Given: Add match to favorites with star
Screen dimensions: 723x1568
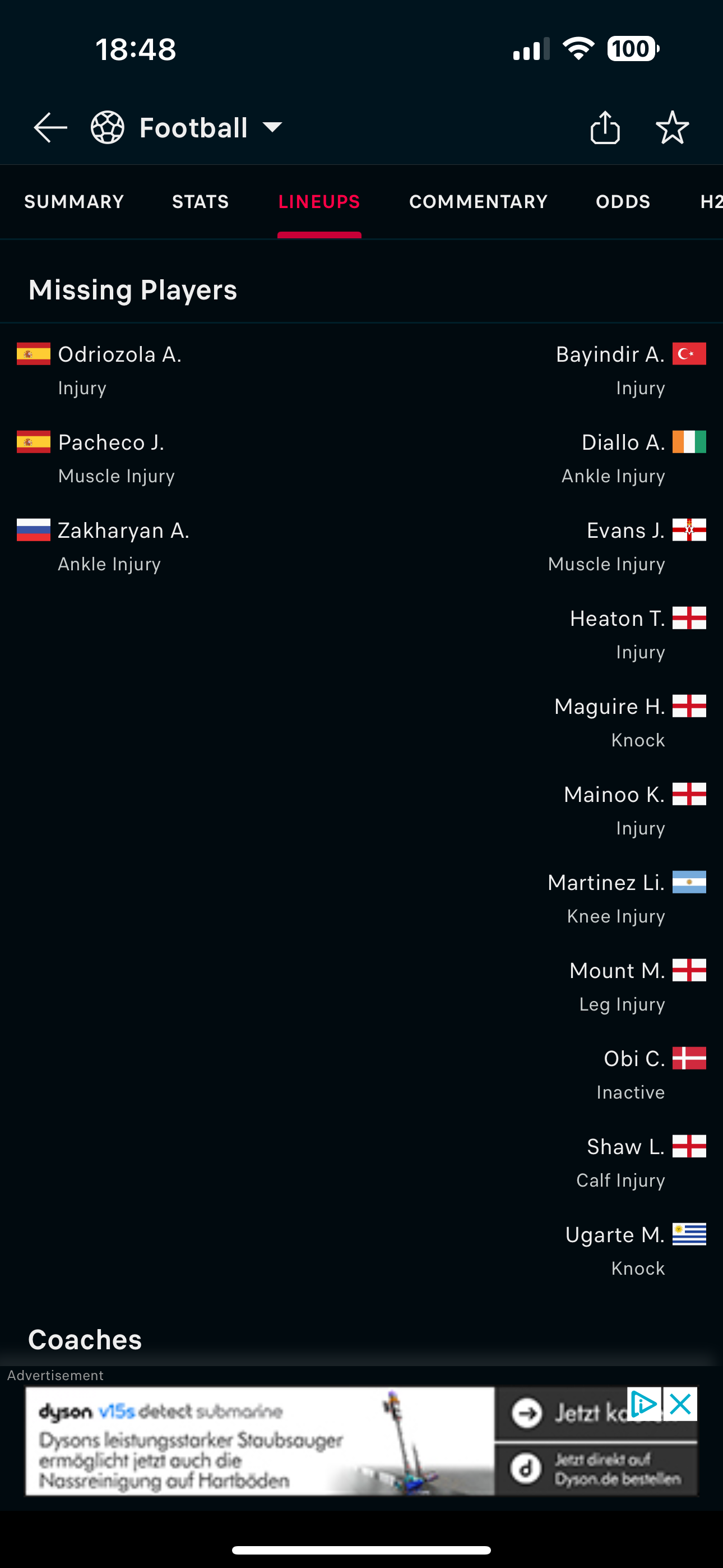Looking at the screenshot, I should point(672,127).
